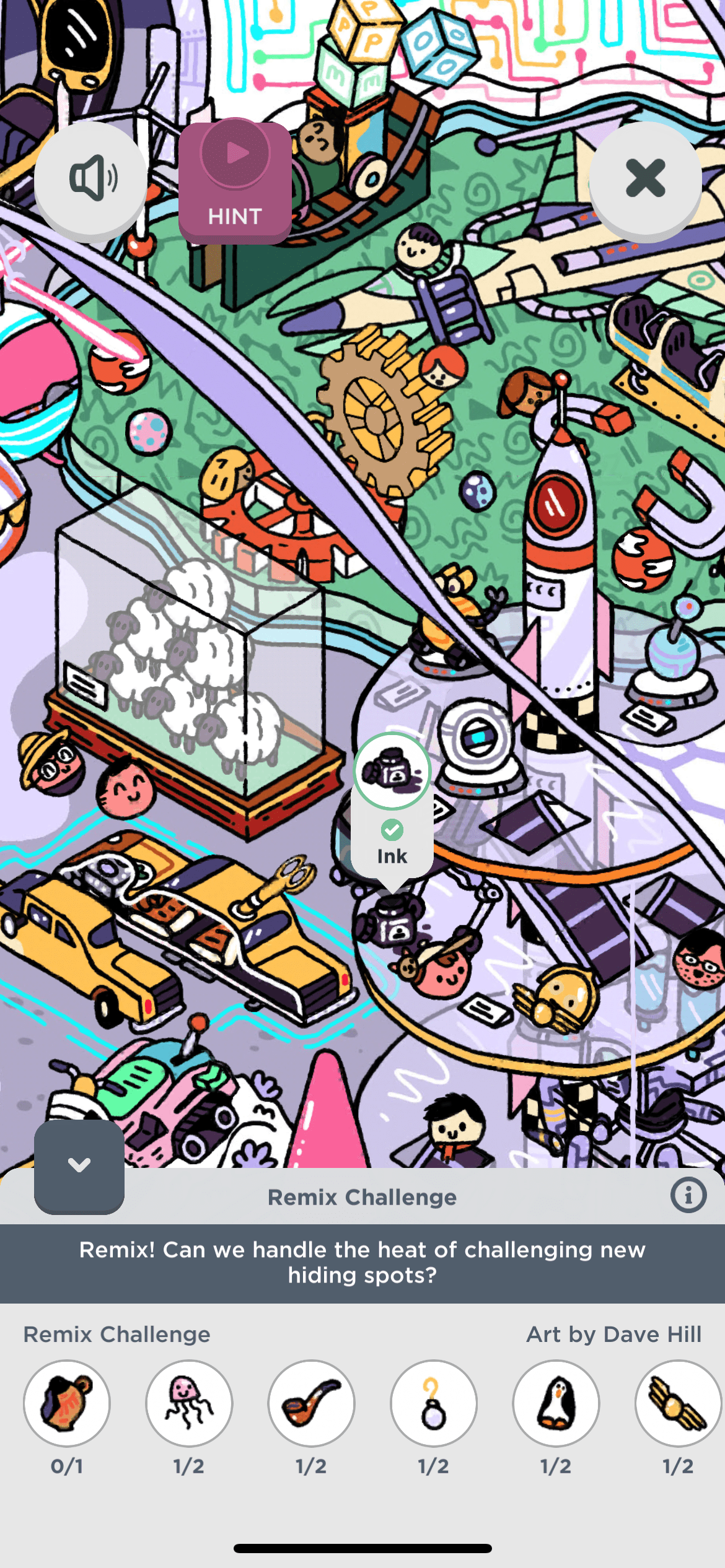
Task: Select the smoking pipe item
Action: click(x=311, y=1403)
